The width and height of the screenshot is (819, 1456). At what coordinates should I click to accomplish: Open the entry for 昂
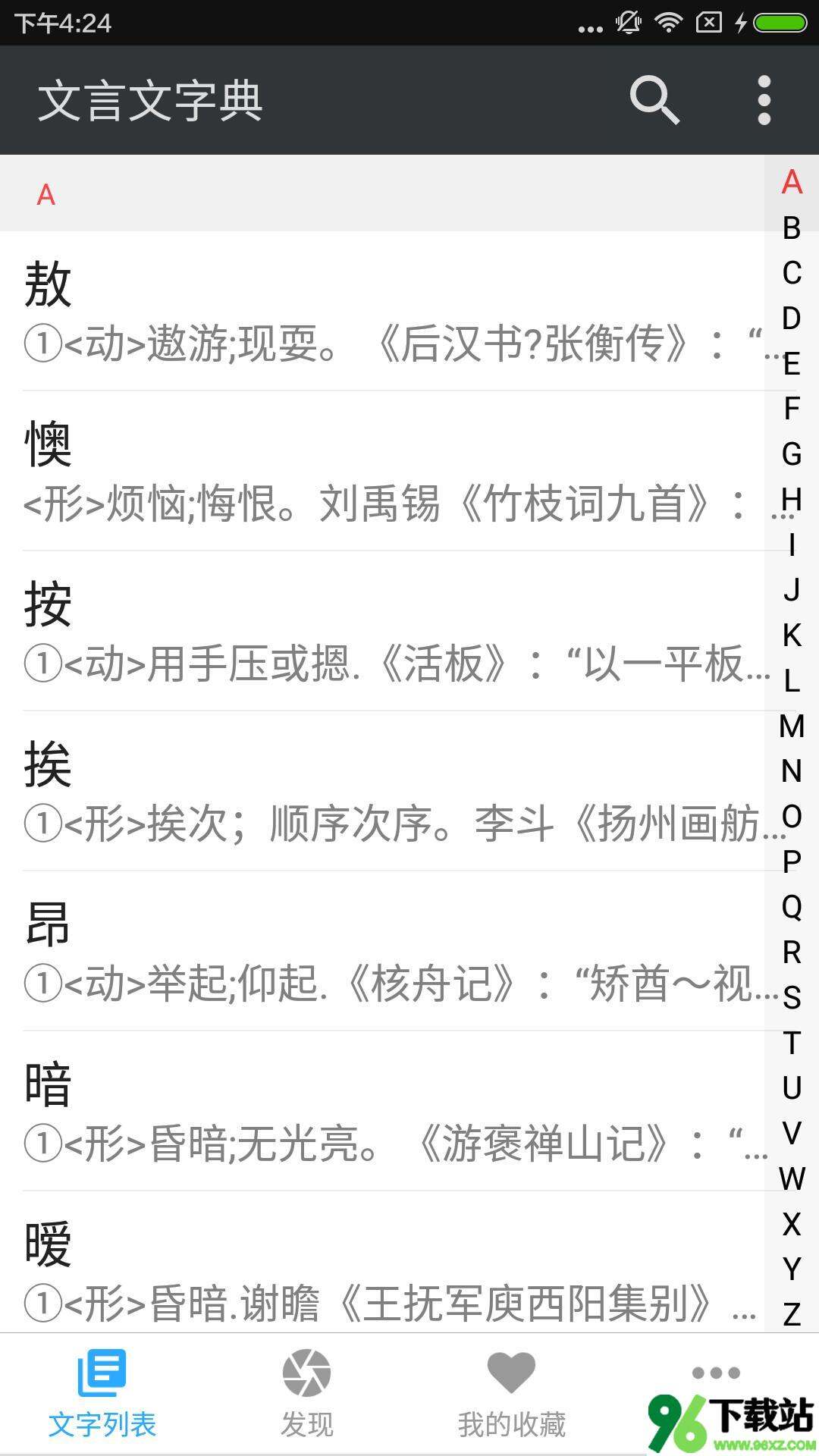click(x=394, y=952)
